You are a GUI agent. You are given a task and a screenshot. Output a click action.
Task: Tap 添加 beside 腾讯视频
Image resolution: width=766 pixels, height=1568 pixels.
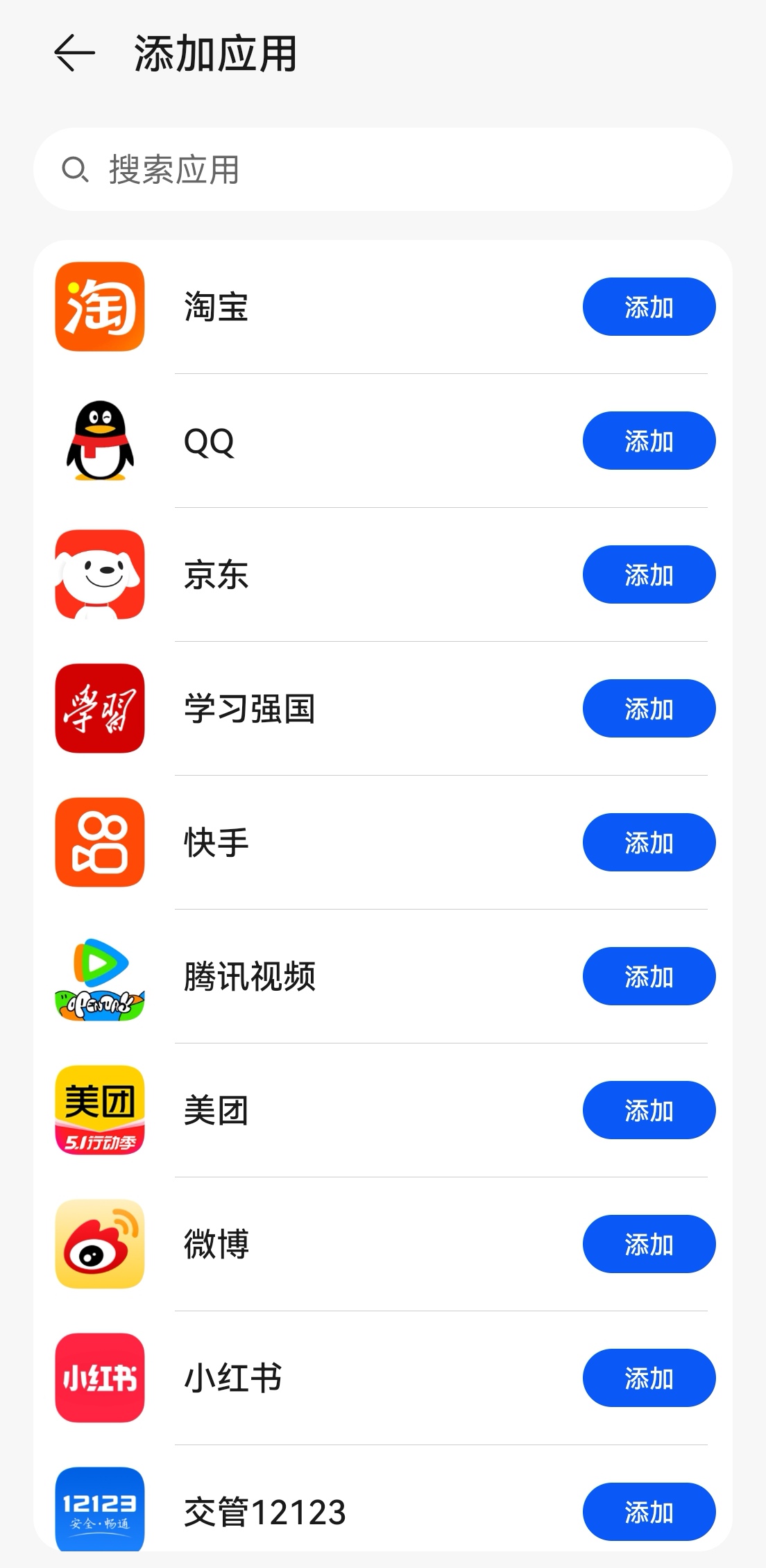pyautogui.click(x=649, y=977)
